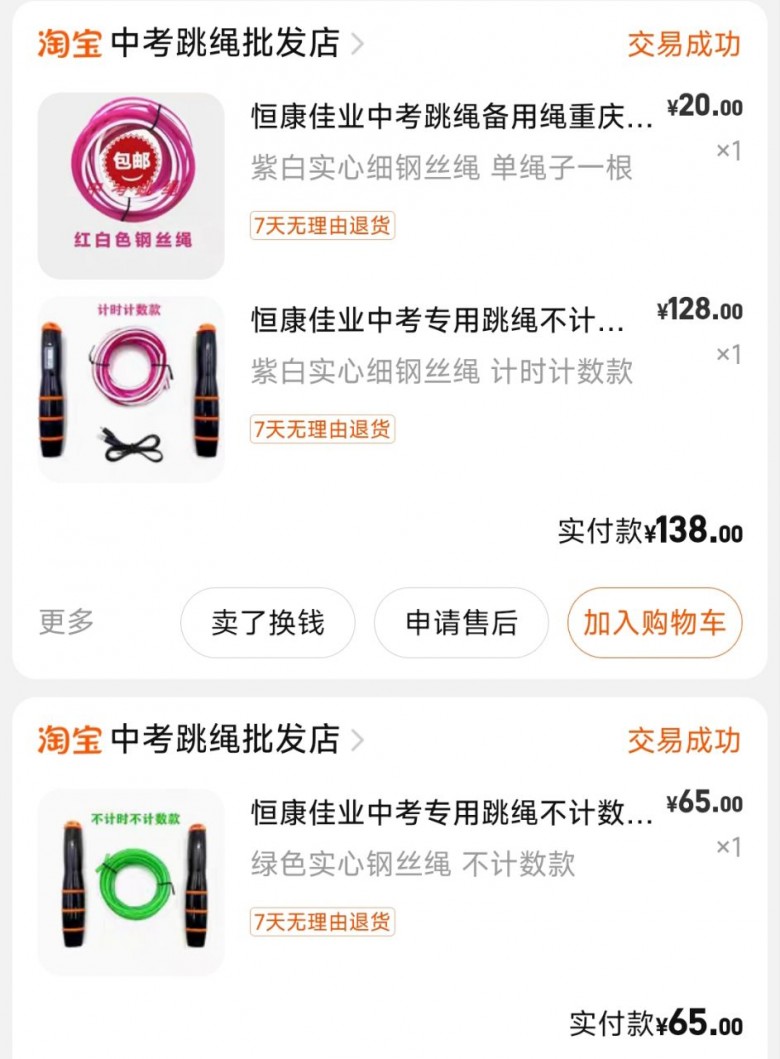View the green 不计时不计数款 rope image
Screen dimensions: 780x1059
tap(131, 881)
